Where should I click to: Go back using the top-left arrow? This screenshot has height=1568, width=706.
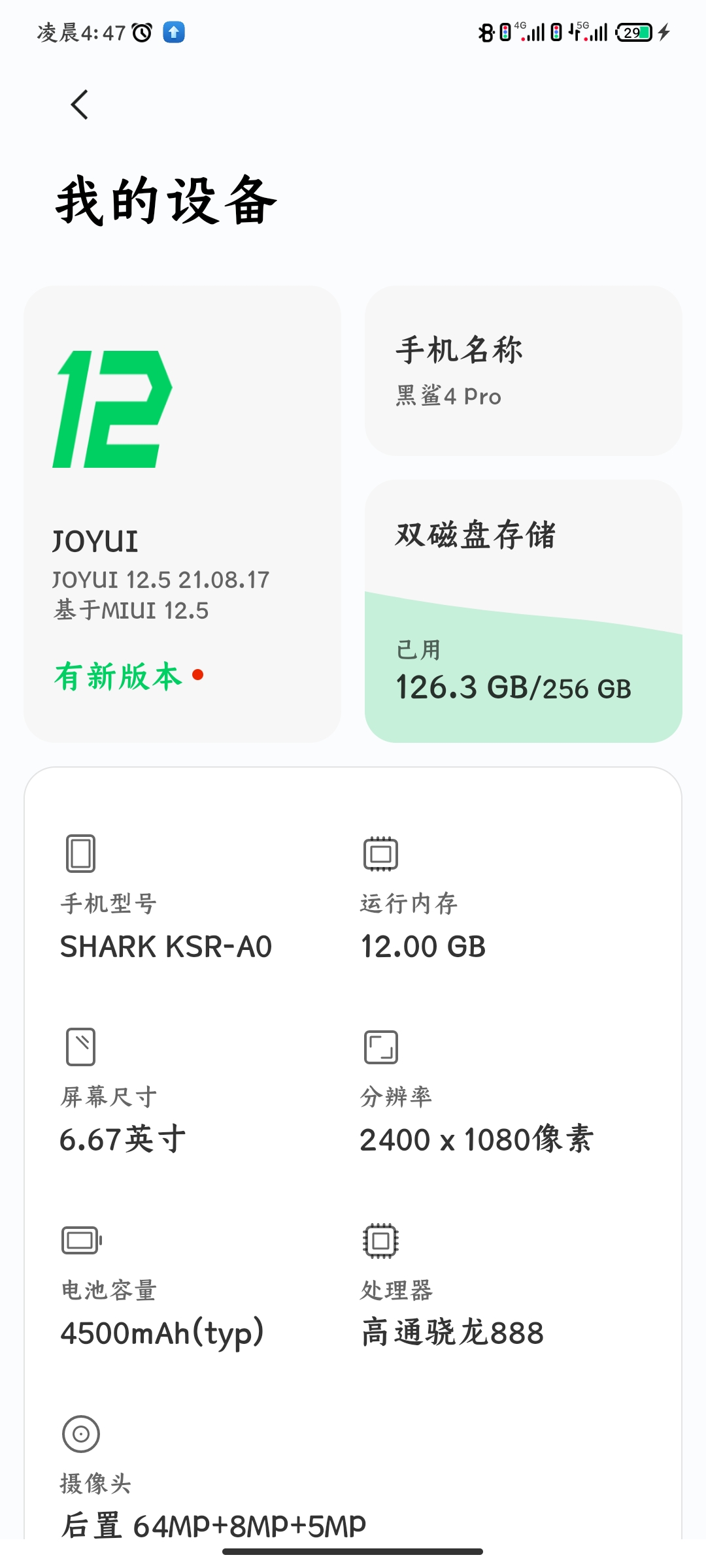(79, 105)
